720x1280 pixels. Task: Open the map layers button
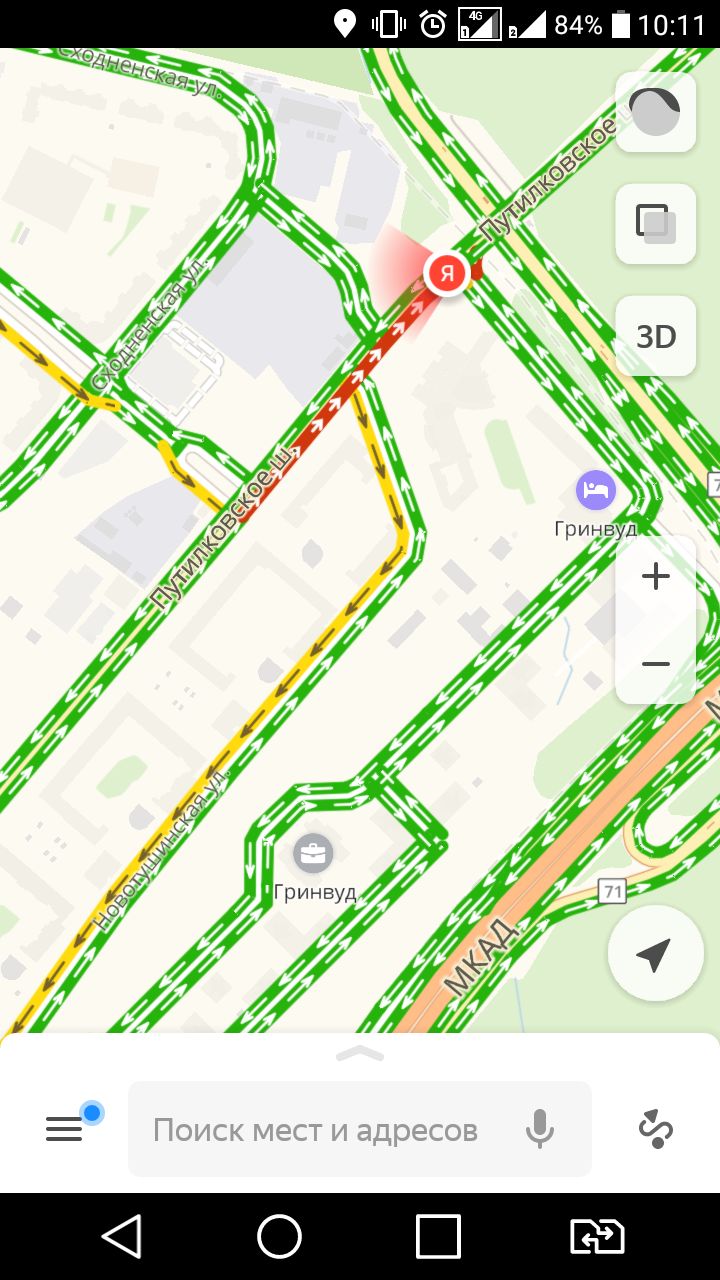656,224
